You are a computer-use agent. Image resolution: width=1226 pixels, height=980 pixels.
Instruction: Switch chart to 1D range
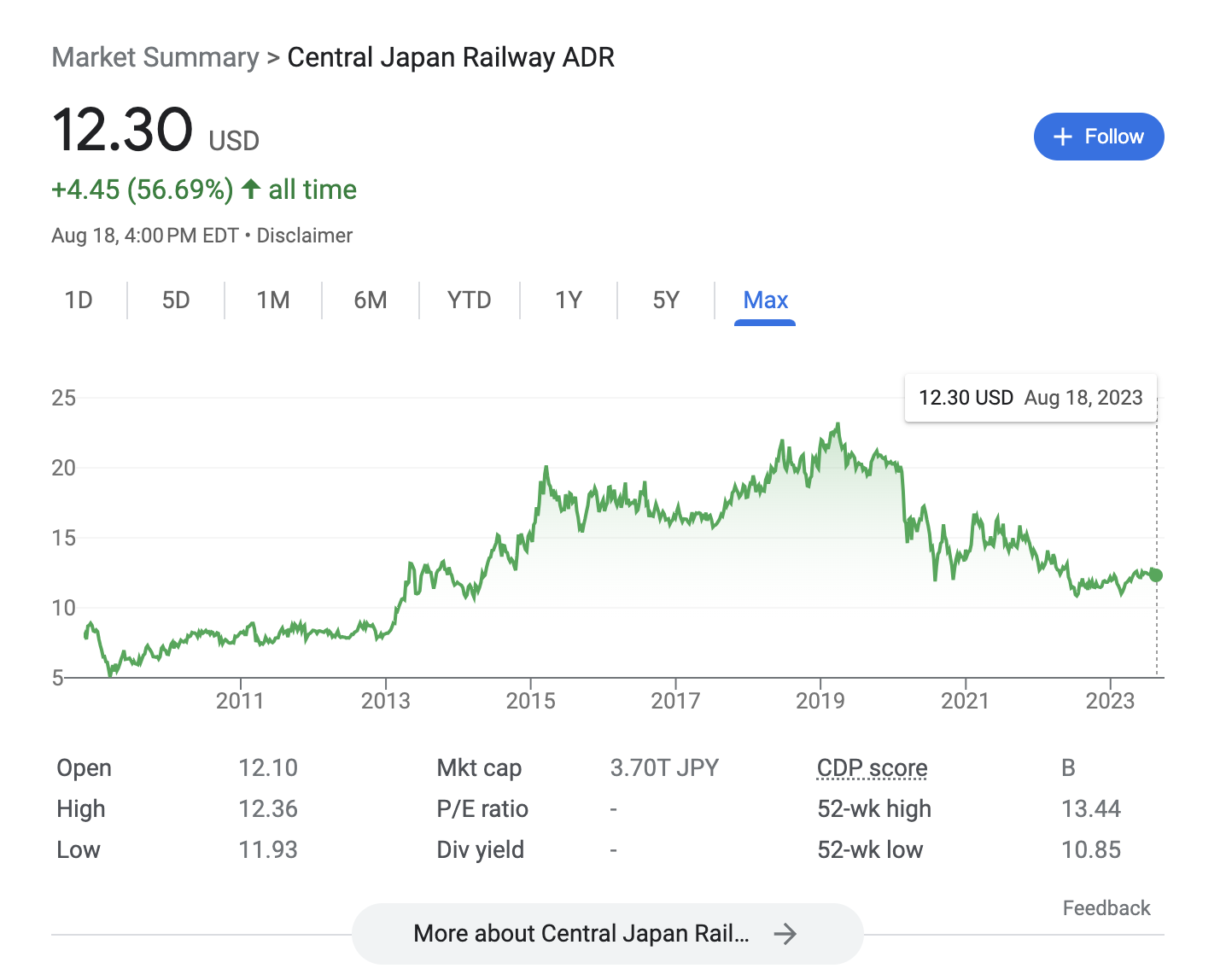pos(79,300)
